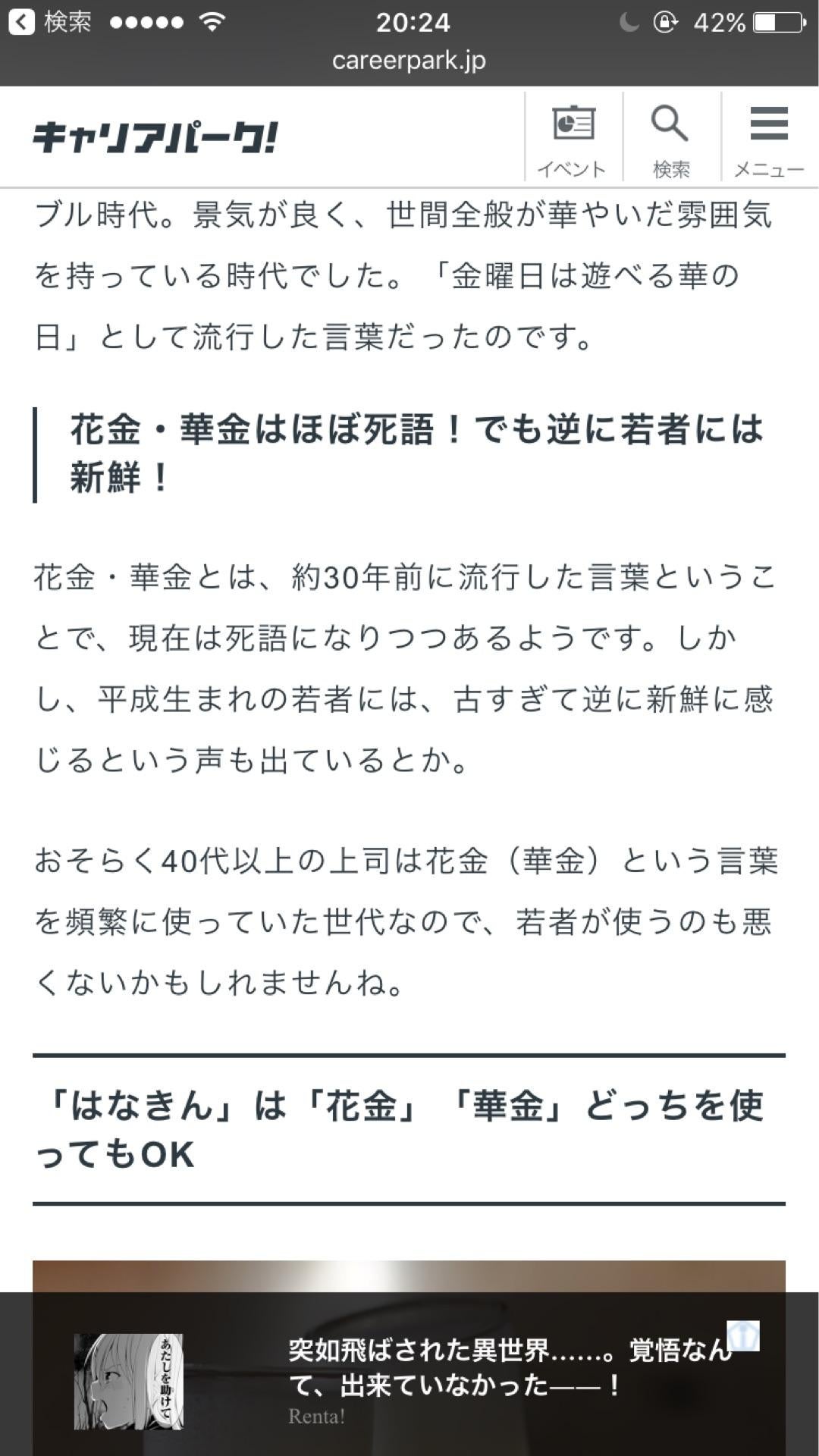Tap the orientation lock icon in status bar
819x1456 pixels.
tap(666, 21)
